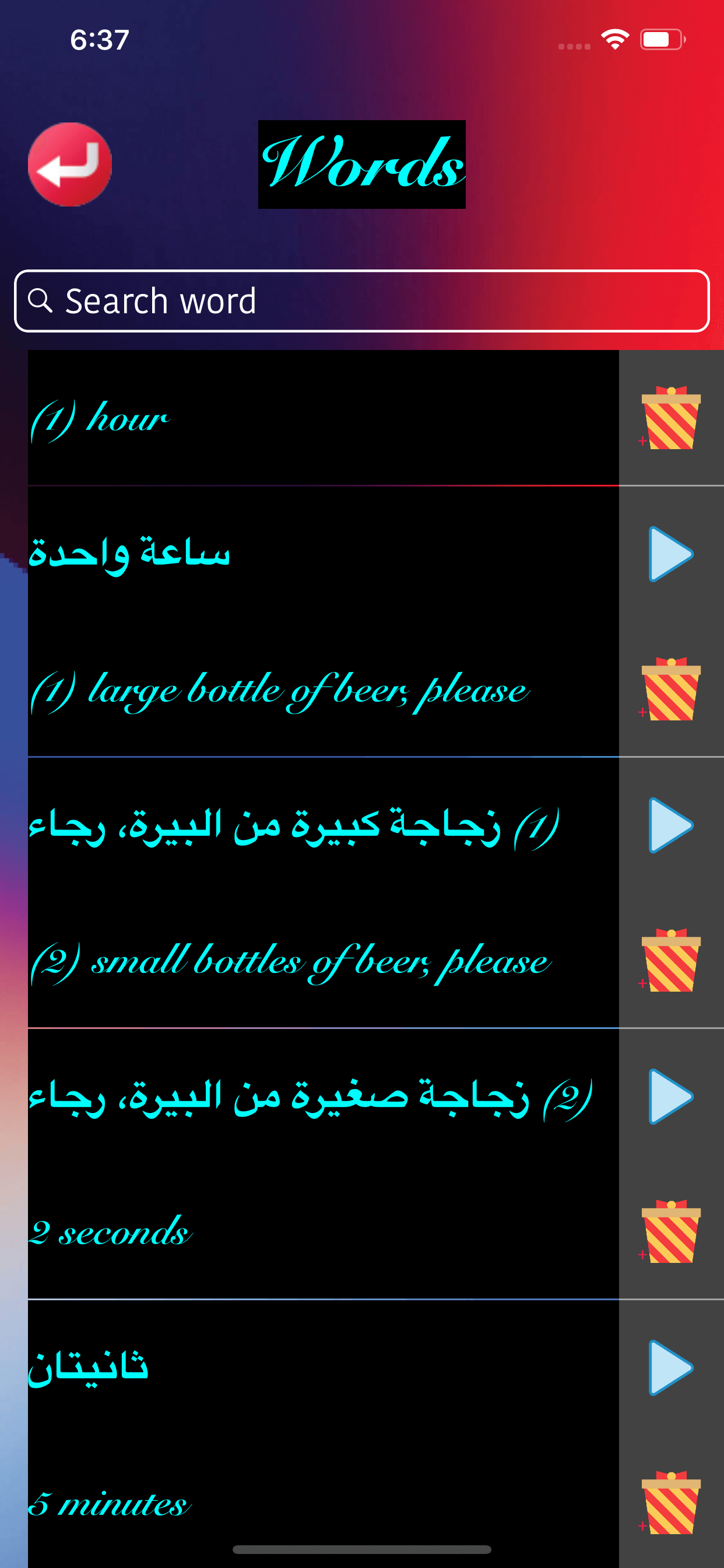Screen dimensions: 724x1568
Task: Add "(1) hour" with the gift box icon
Action: click(670, 418)
